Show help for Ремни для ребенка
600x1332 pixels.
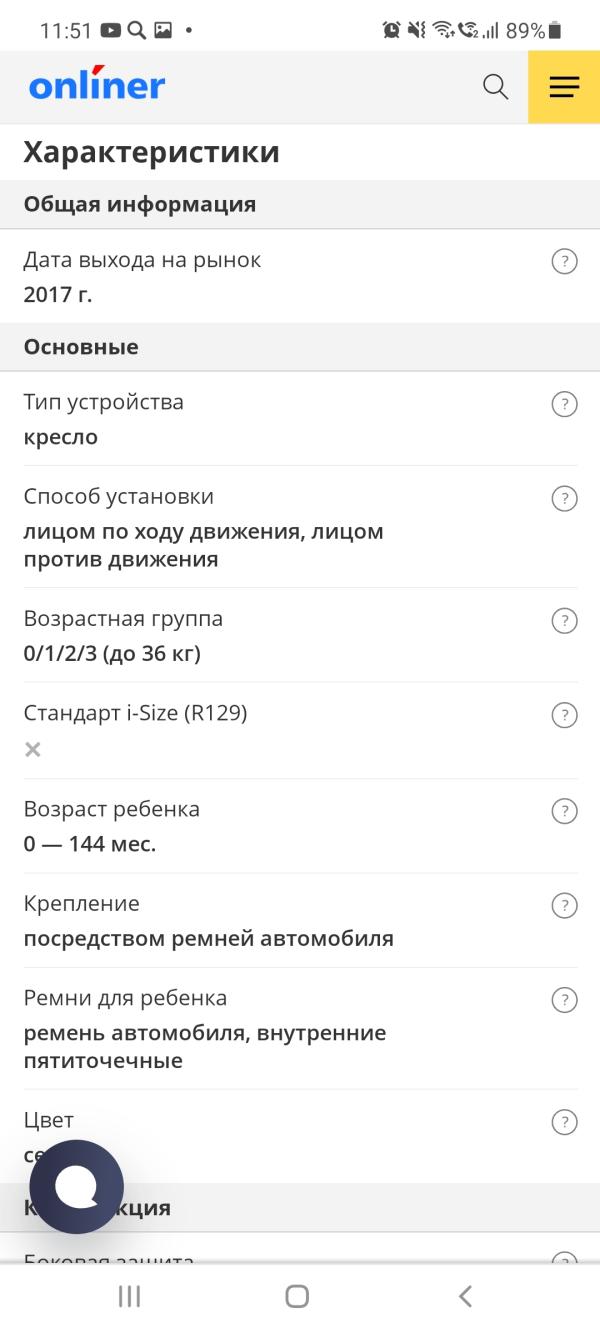coord(565,999)
